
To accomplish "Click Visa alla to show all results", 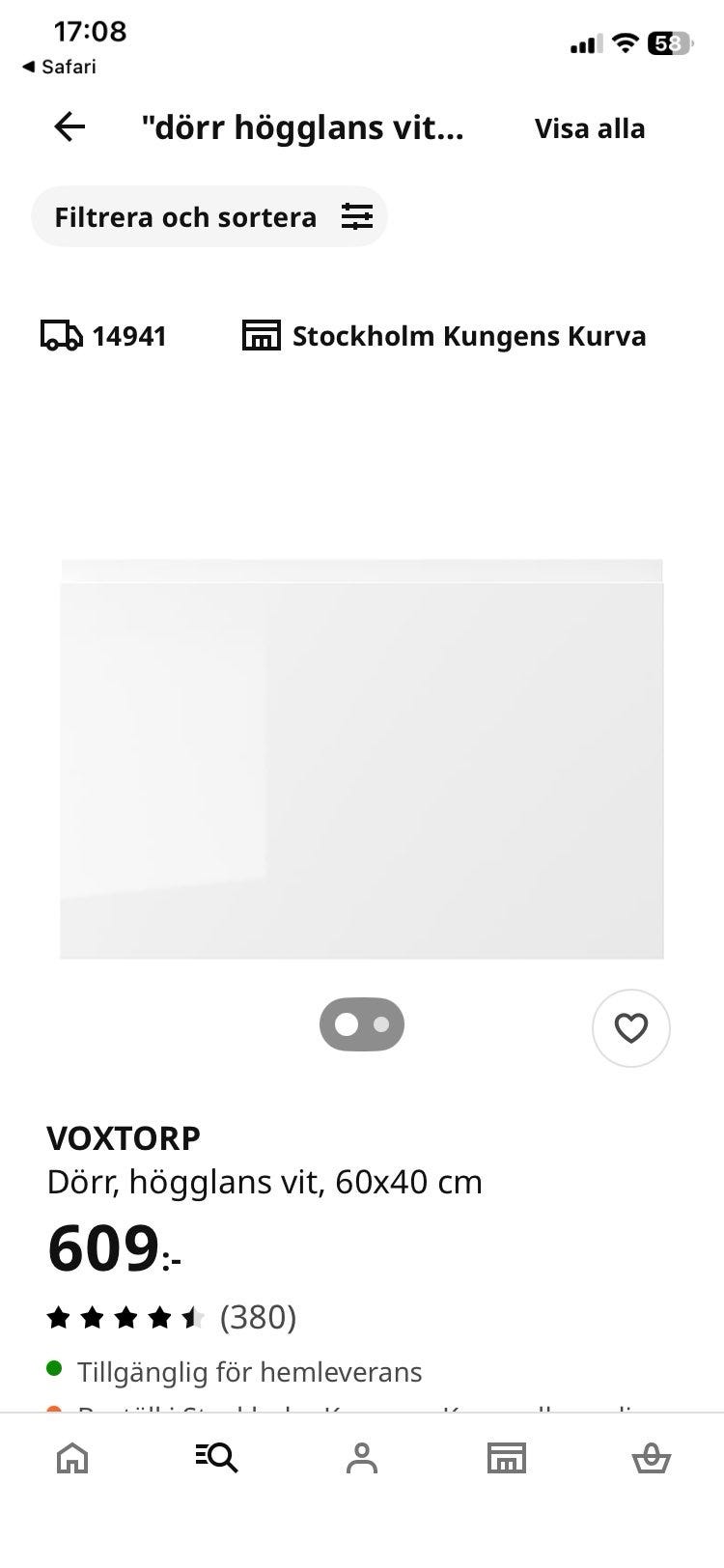I will (x=589, y=127).
